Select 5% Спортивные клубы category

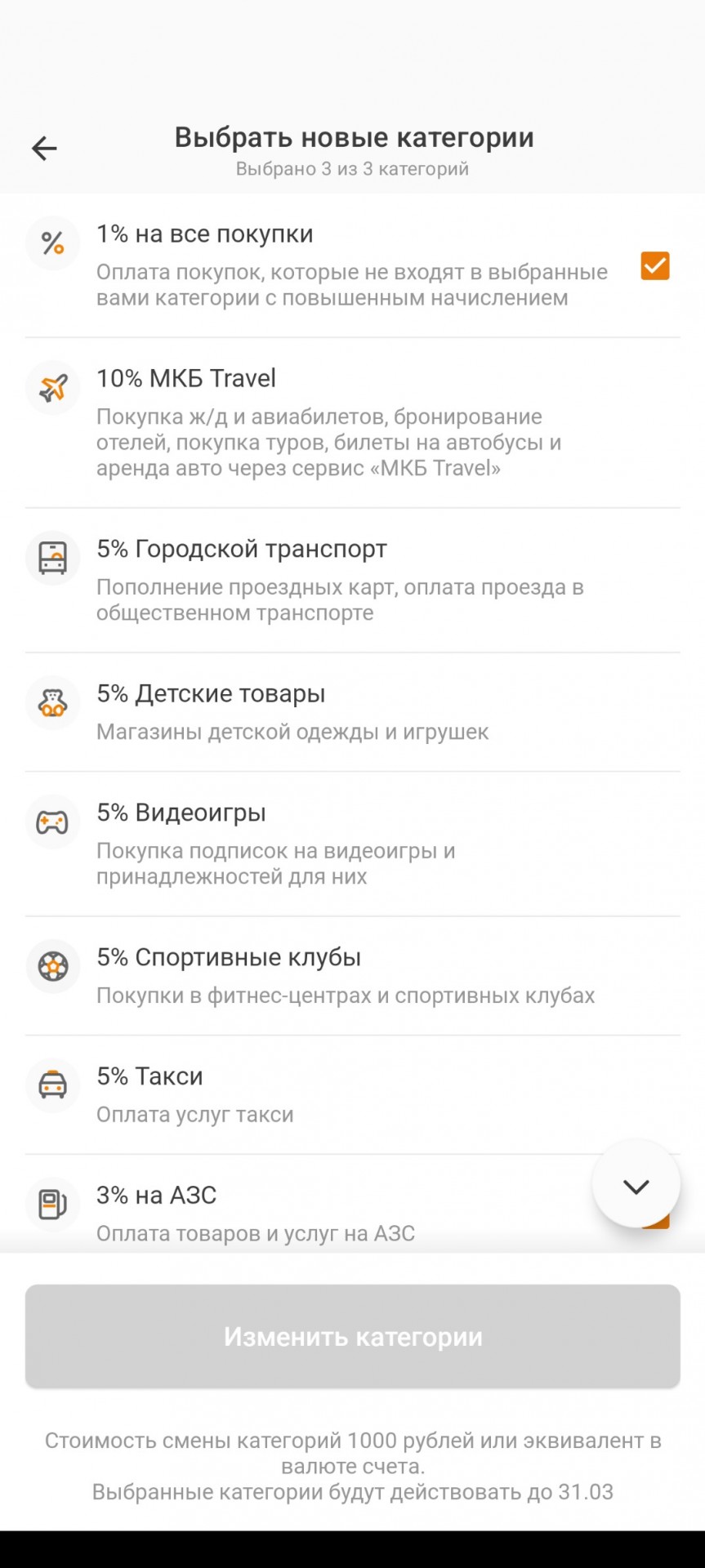click(x=351, y=975)
